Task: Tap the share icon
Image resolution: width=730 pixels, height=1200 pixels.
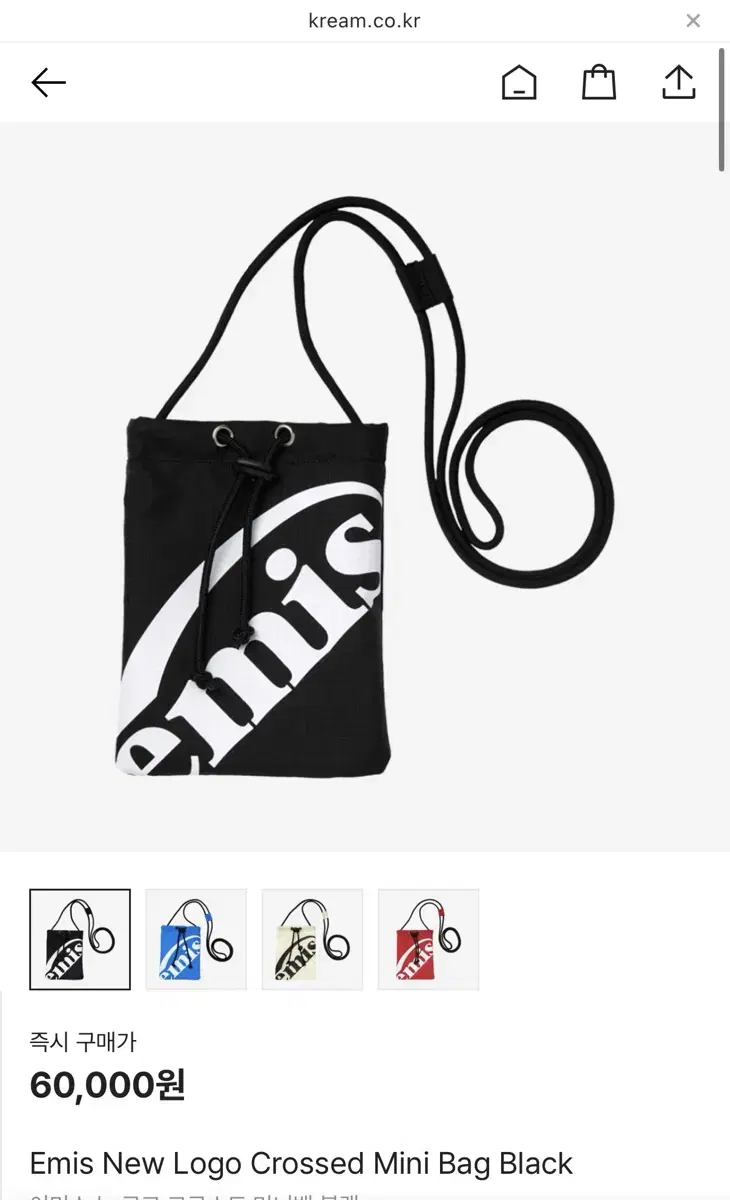Action: click(679, 82)
